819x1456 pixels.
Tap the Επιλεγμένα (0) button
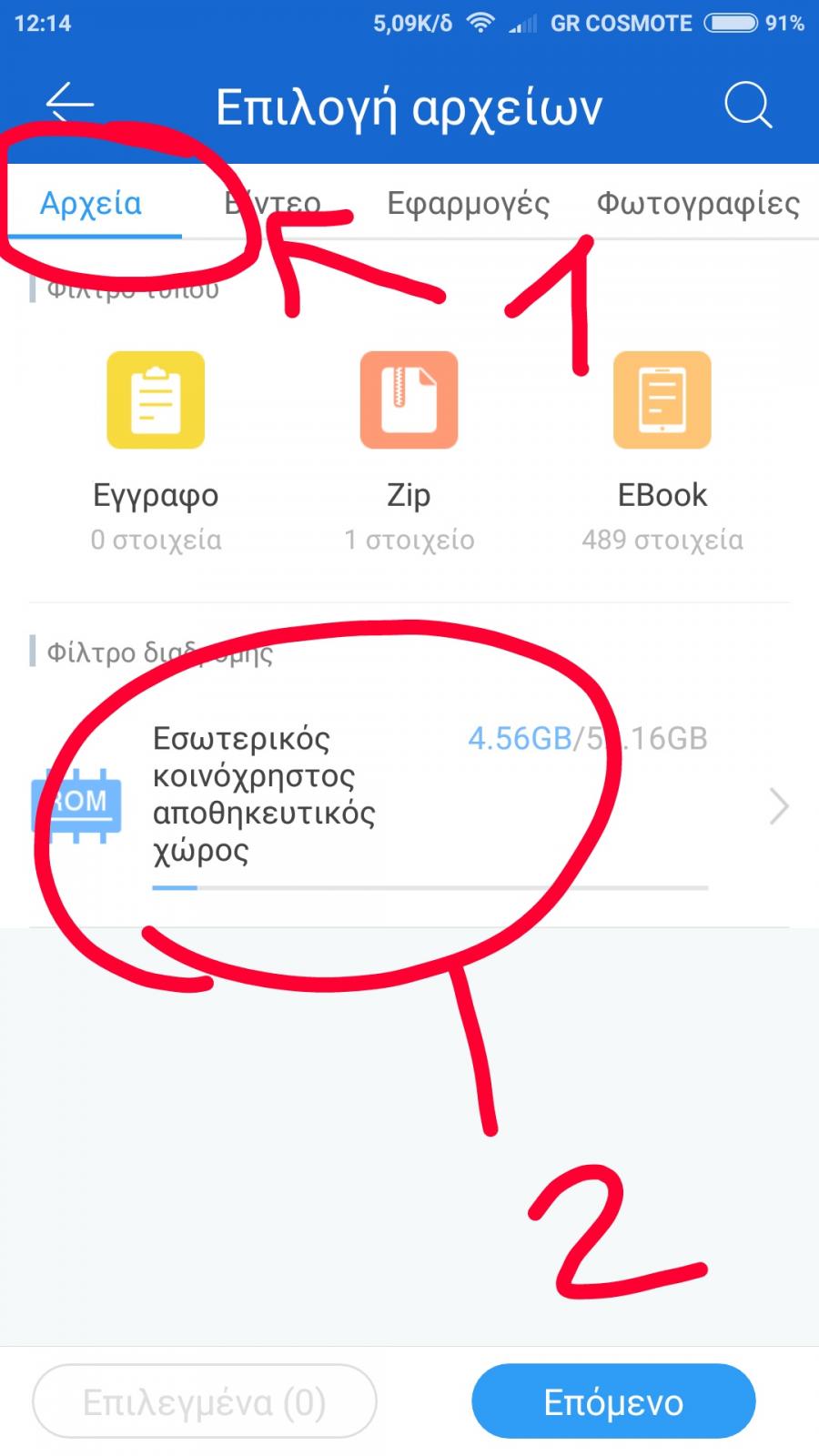[x=205, y=1401]
